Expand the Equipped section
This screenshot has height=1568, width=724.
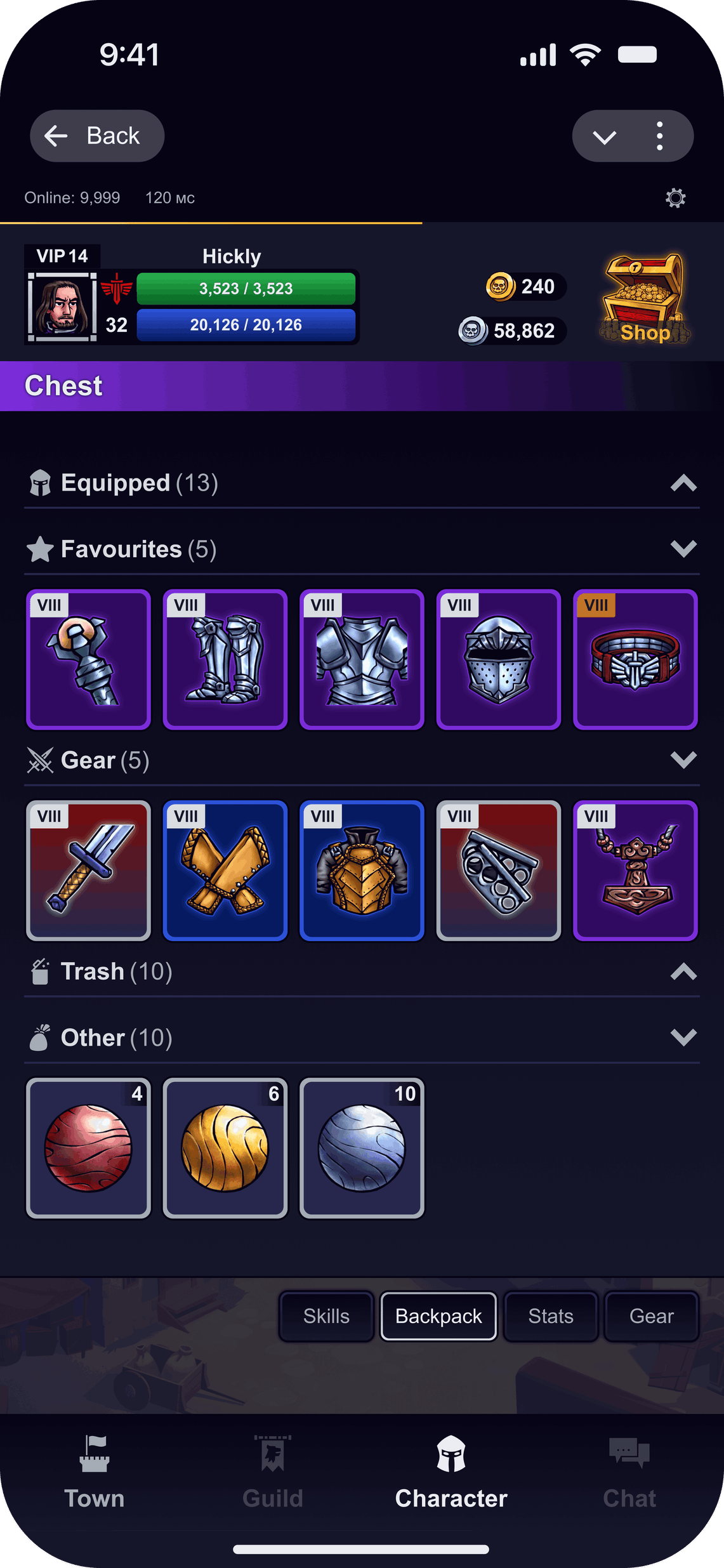pos(683,484)
